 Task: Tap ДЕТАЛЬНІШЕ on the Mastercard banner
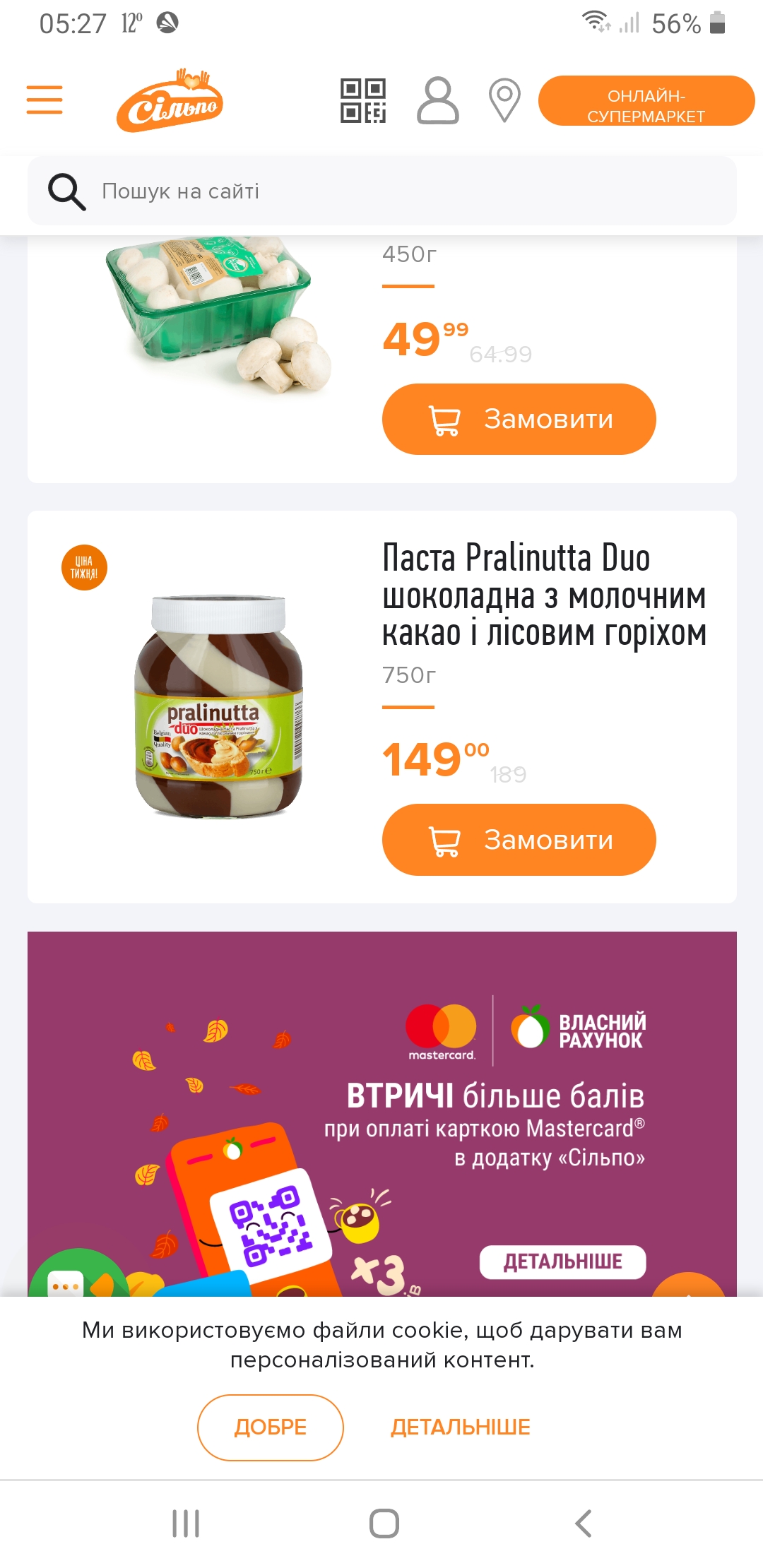[x=563, y=1261]
